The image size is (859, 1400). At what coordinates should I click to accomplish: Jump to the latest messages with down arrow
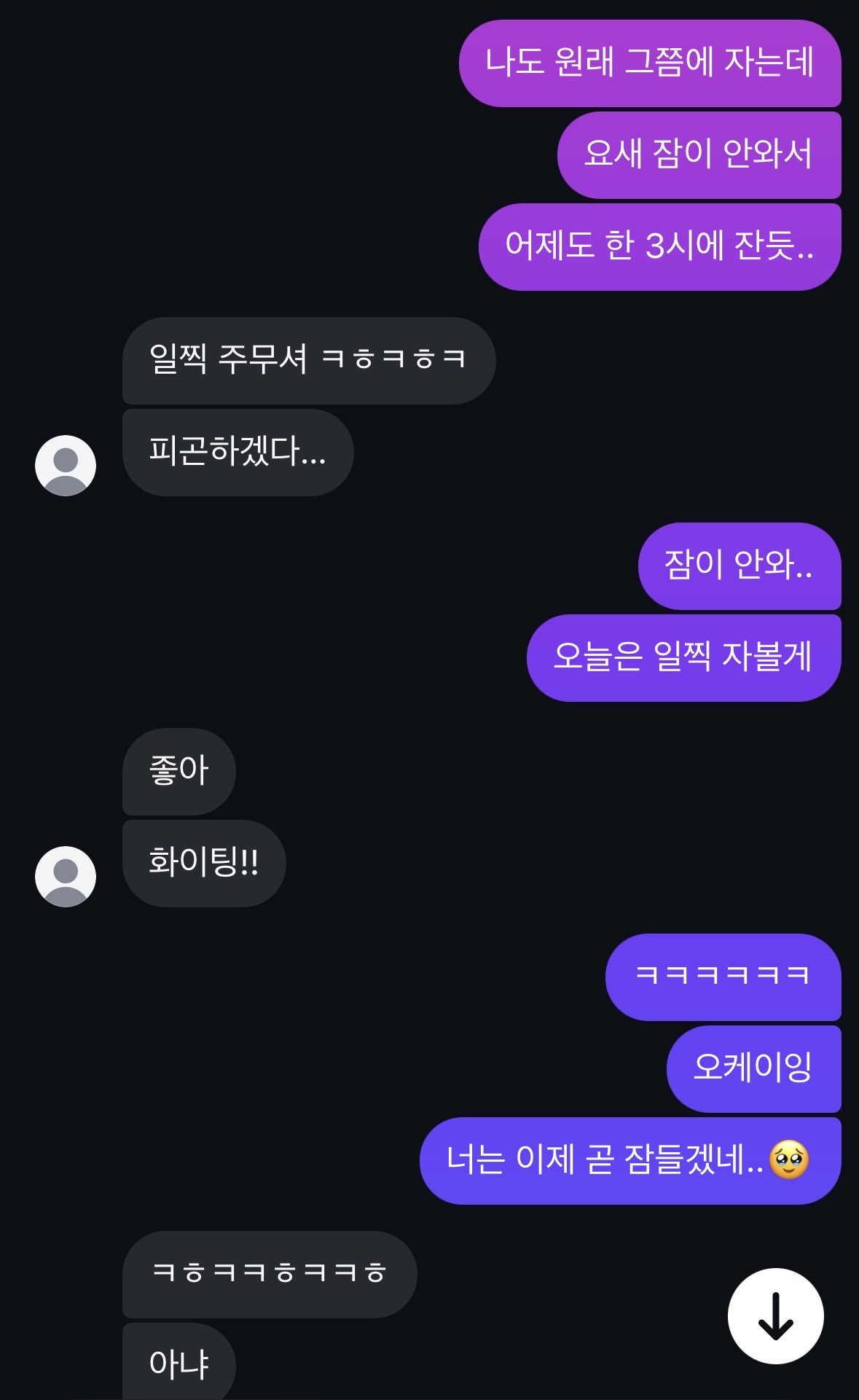(775, 1316)
